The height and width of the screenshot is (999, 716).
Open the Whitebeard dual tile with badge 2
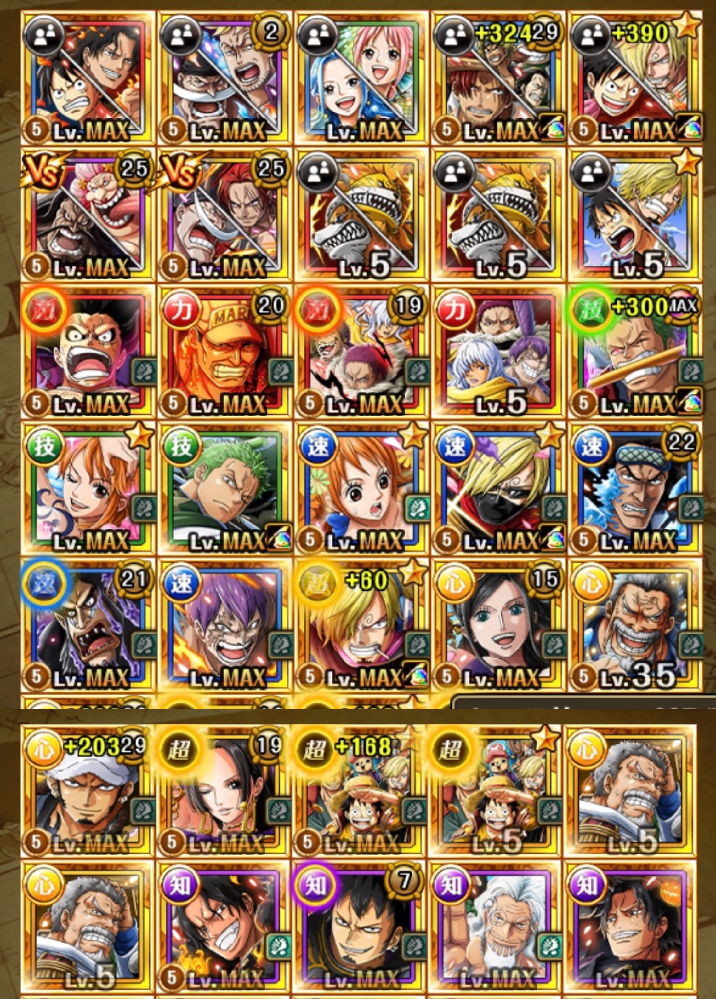224,78
